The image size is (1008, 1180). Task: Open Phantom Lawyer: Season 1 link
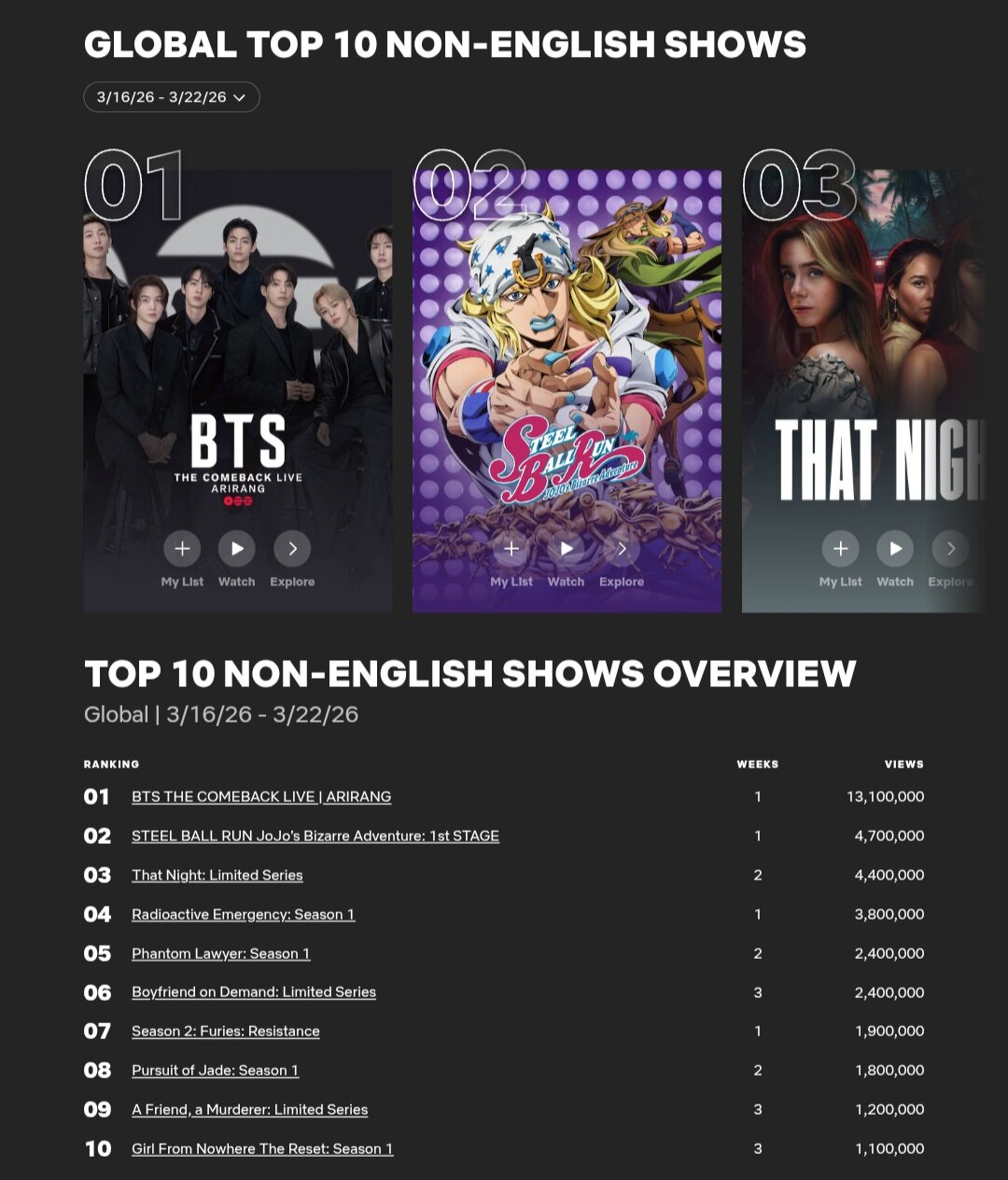coord(221,953)
